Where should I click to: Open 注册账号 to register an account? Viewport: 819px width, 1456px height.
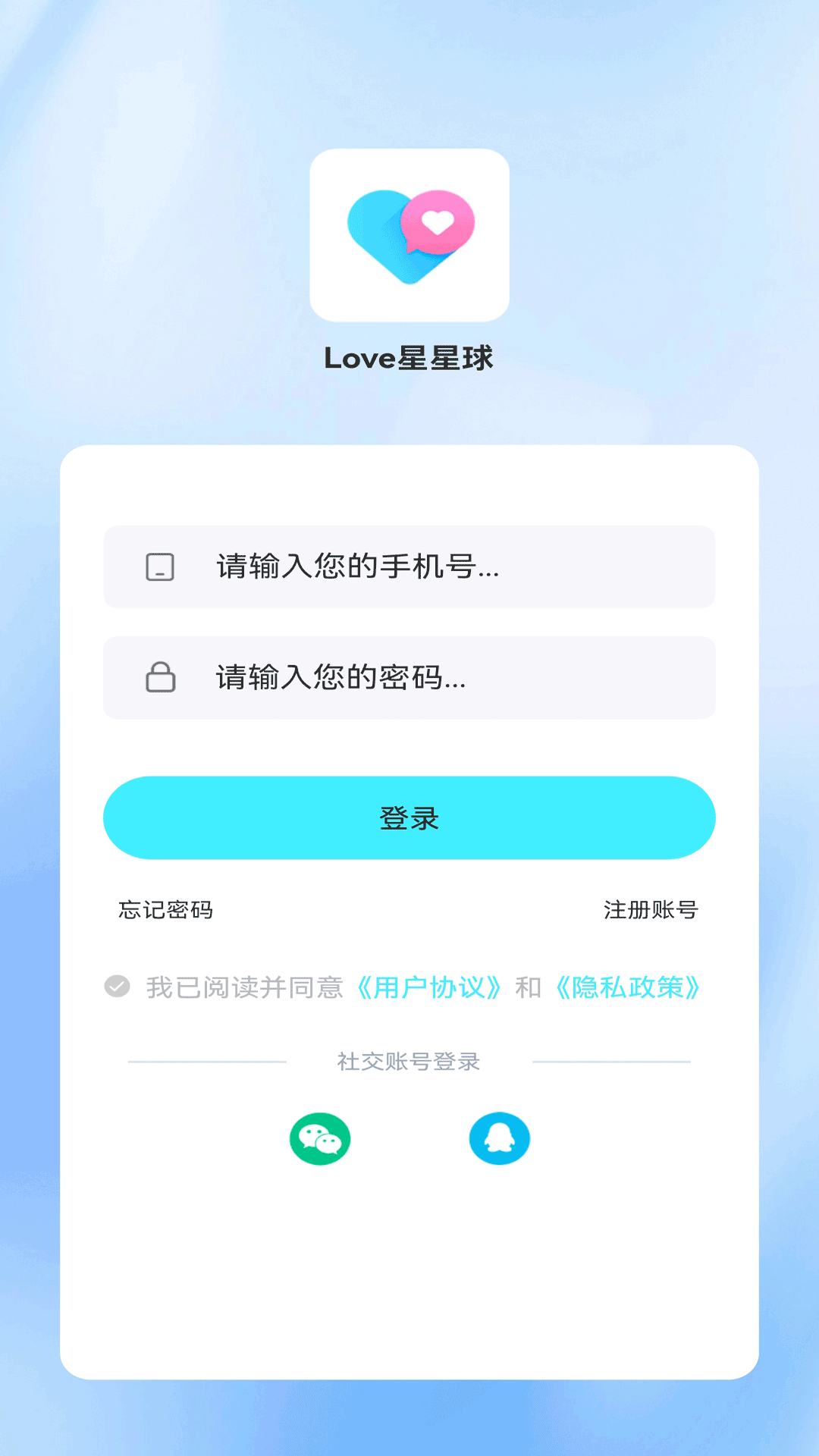[651, 909]
